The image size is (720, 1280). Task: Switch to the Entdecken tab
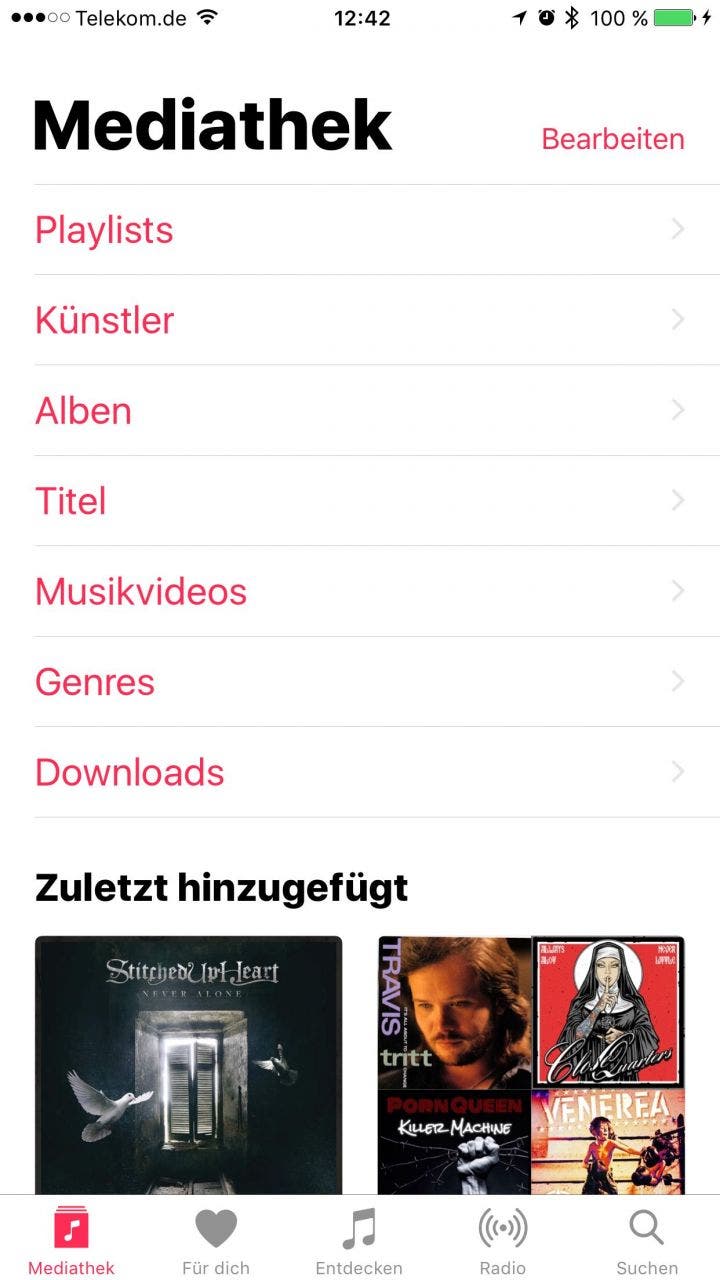(x=359, y=1241)
